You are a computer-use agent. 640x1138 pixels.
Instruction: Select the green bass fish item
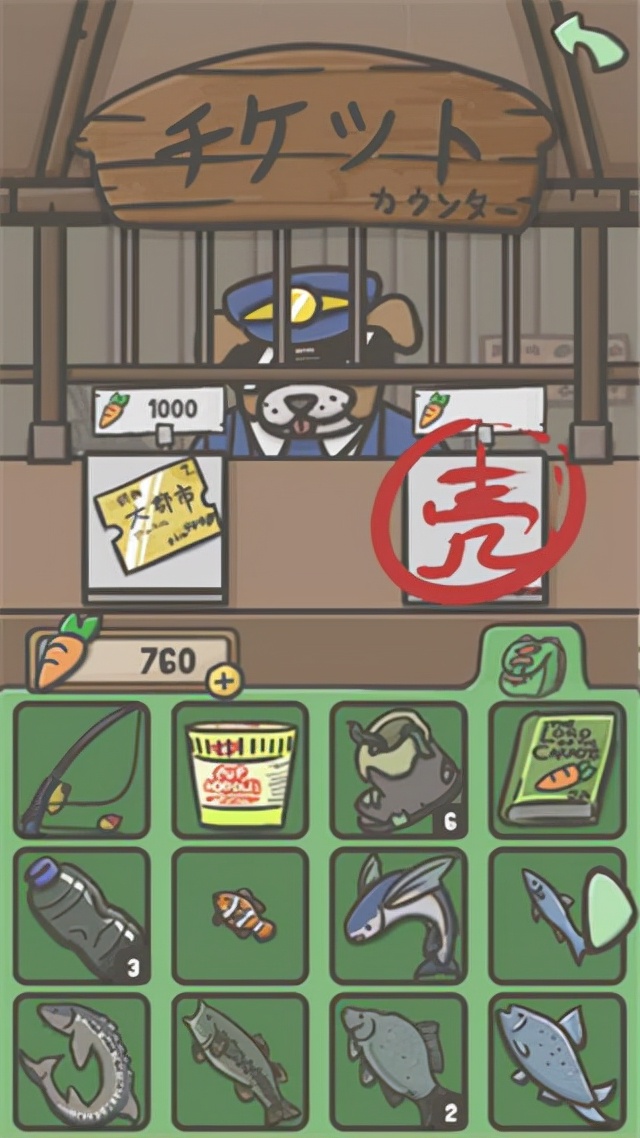click(x=240, y=1062)
